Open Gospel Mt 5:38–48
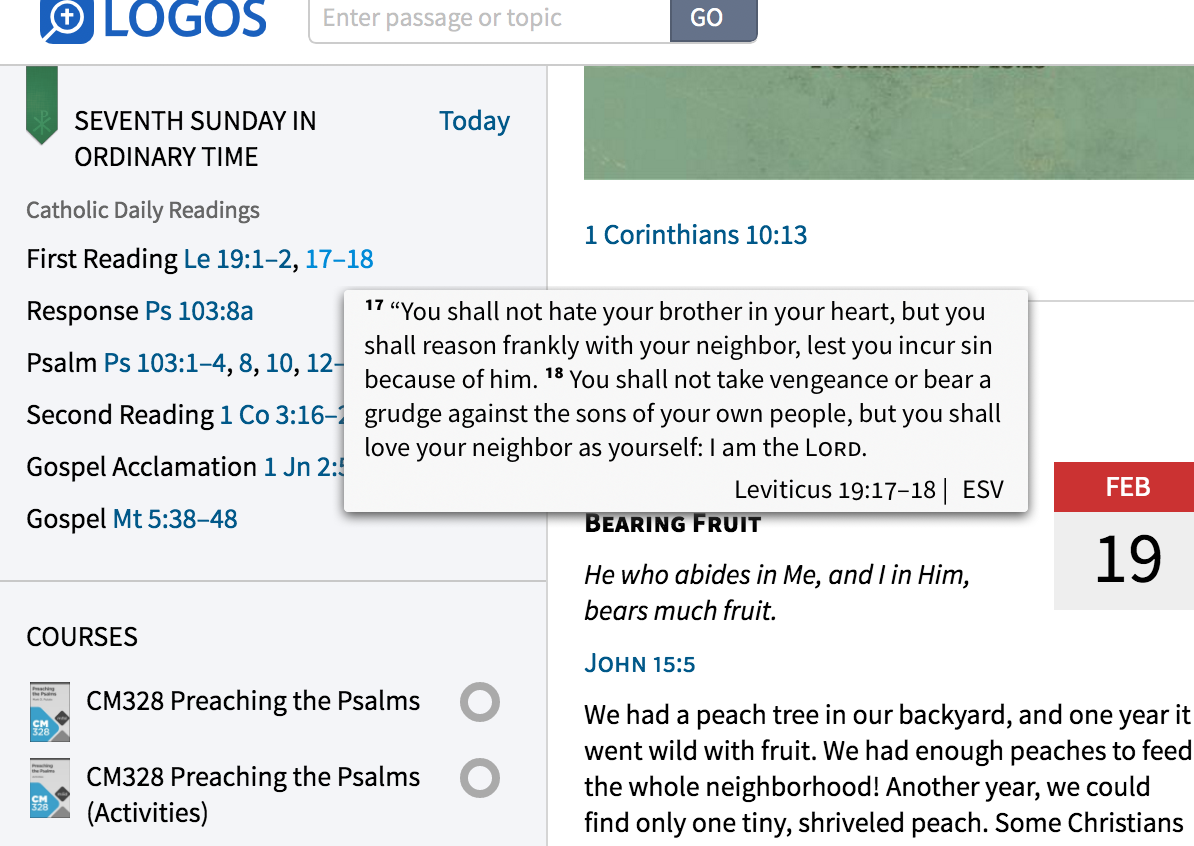This screenshot has height=846, width=1194. (175, 519)
